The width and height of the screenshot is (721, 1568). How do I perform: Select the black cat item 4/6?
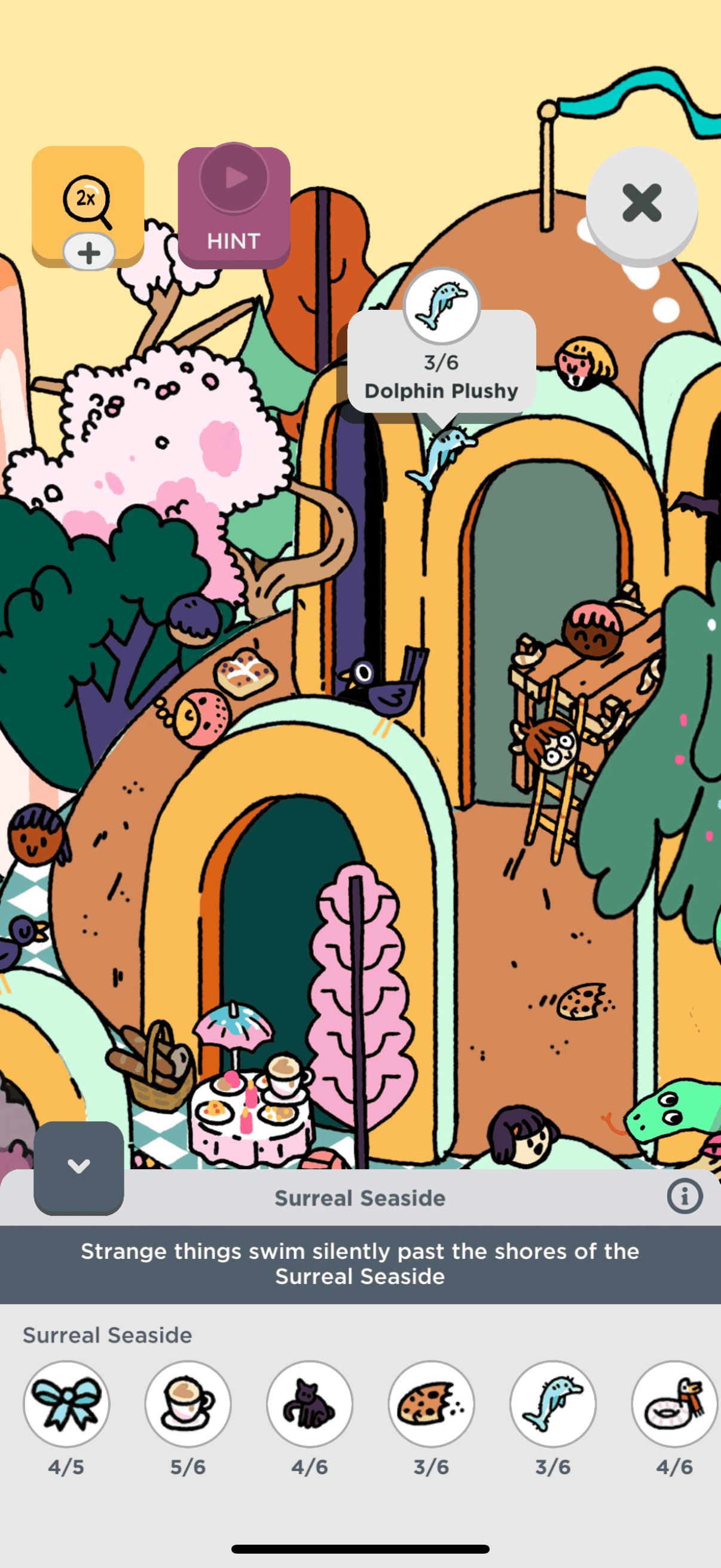tap(310, 1404)
